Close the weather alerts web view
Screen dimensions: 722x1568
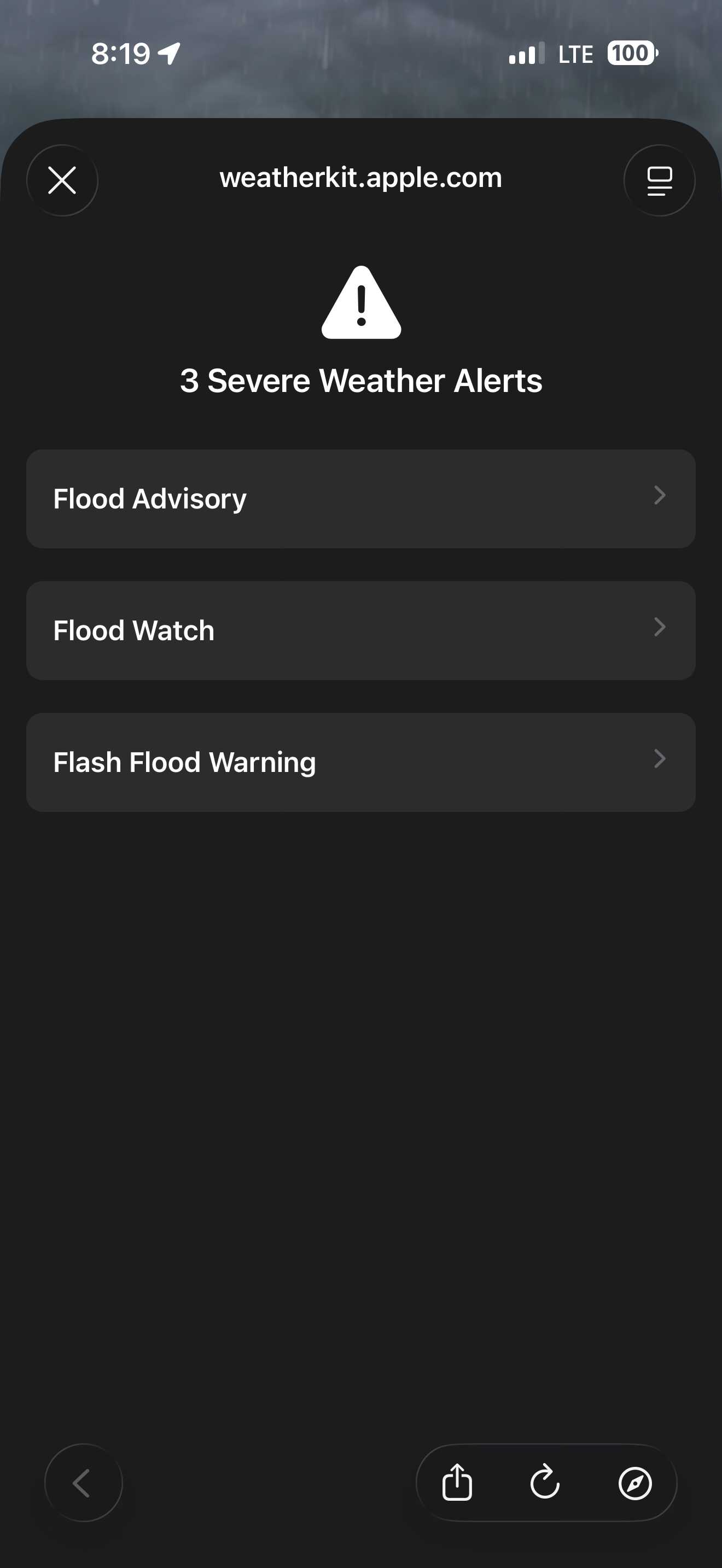coord(62,180)
